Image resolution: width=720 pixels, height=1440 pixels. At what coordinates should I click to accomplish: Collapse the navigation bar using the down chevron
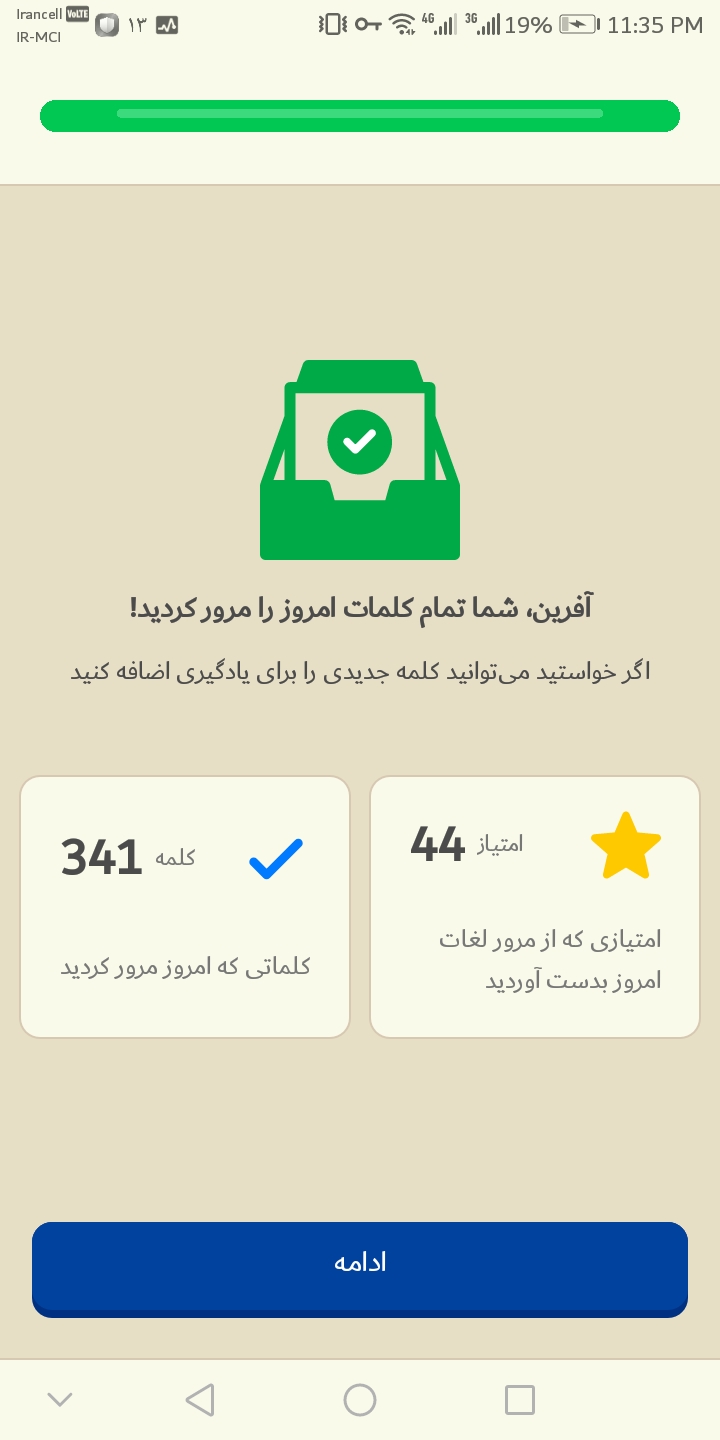[60, 1400]
